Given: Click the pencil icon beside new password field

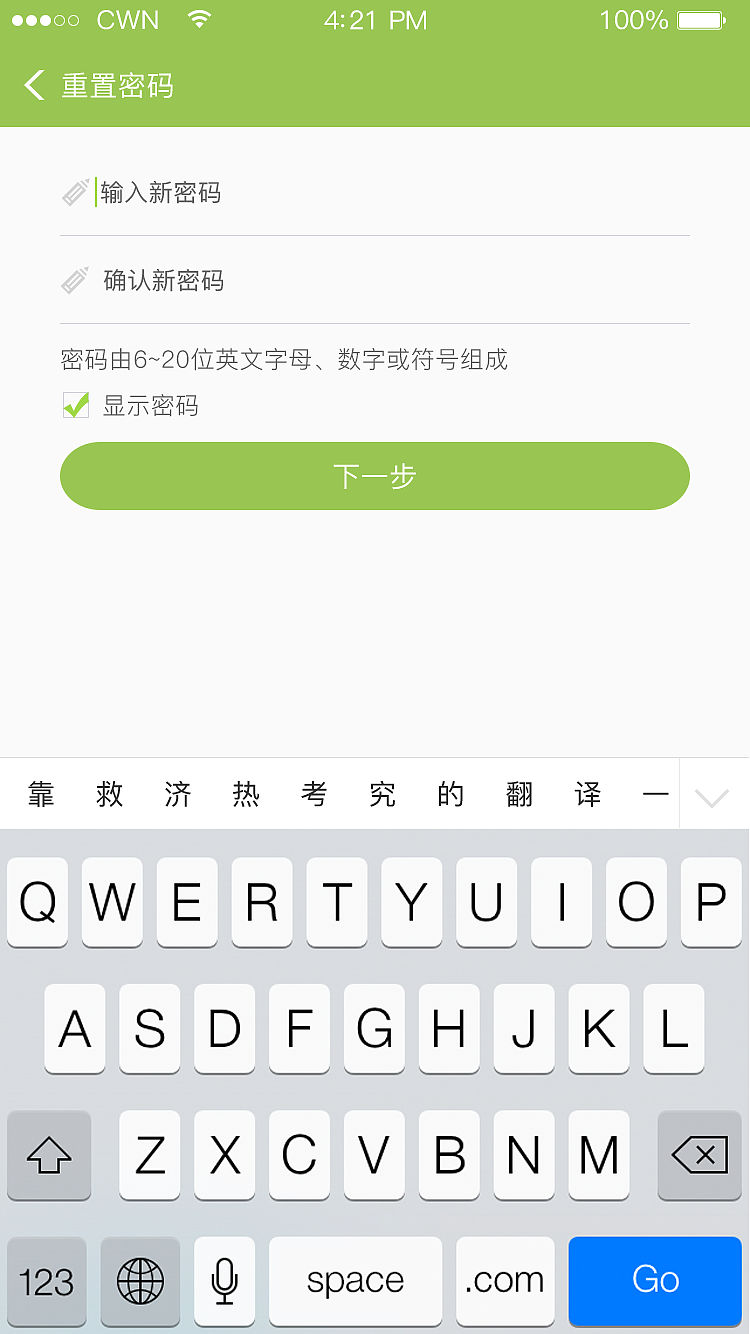Looking at the screenshot, I should coord(74,192).
